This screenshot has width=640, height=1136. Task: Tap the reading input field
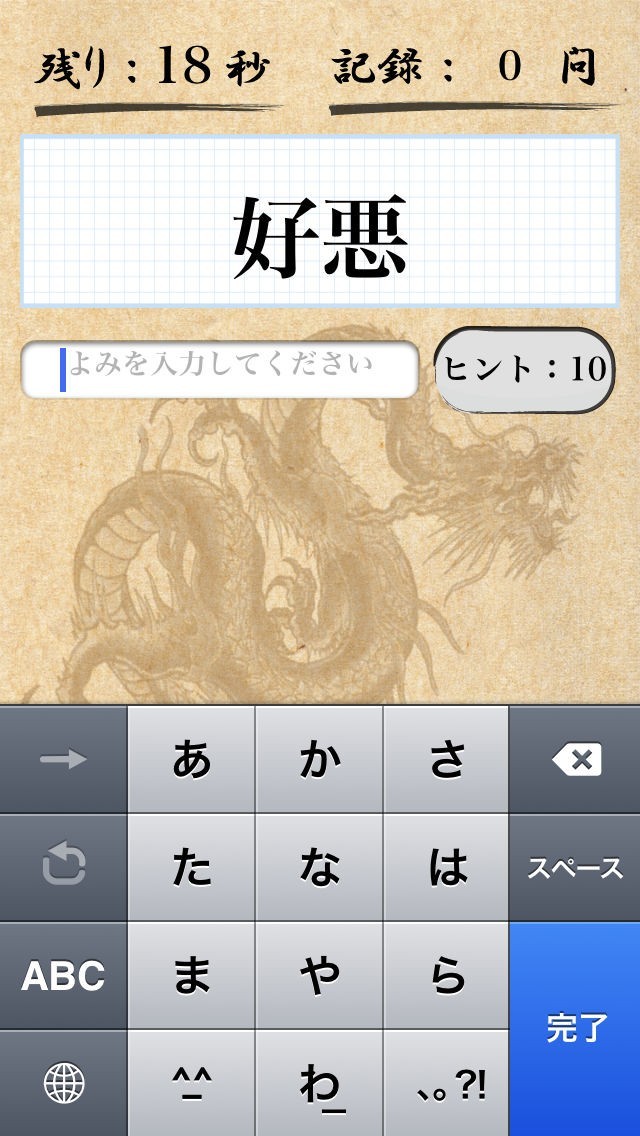pos(220,369)
